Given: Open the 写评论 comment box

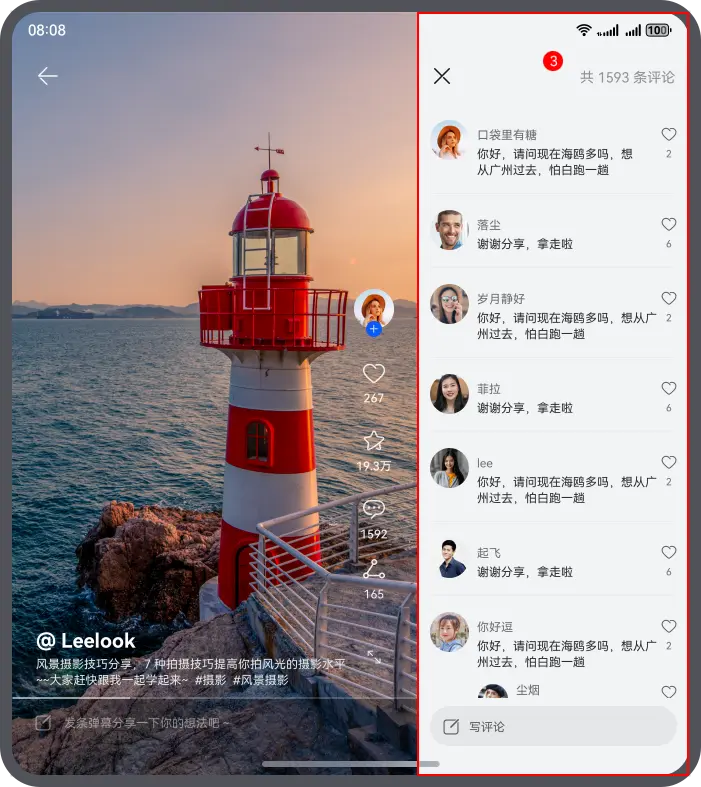Looking at the screenshot, I should click(553, 726).
